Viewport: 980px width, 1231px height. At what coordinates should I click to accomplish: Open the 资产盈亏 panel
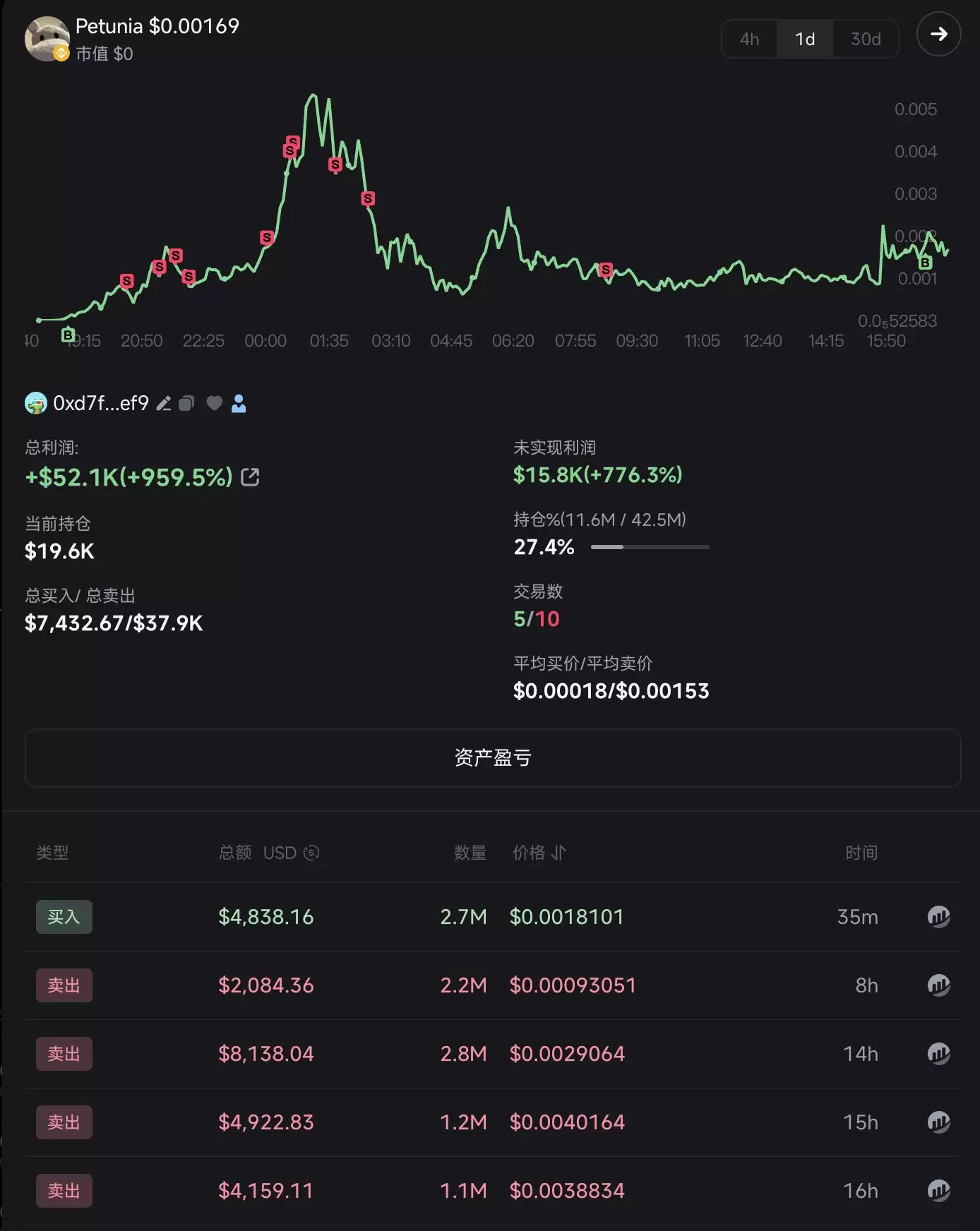494,758
